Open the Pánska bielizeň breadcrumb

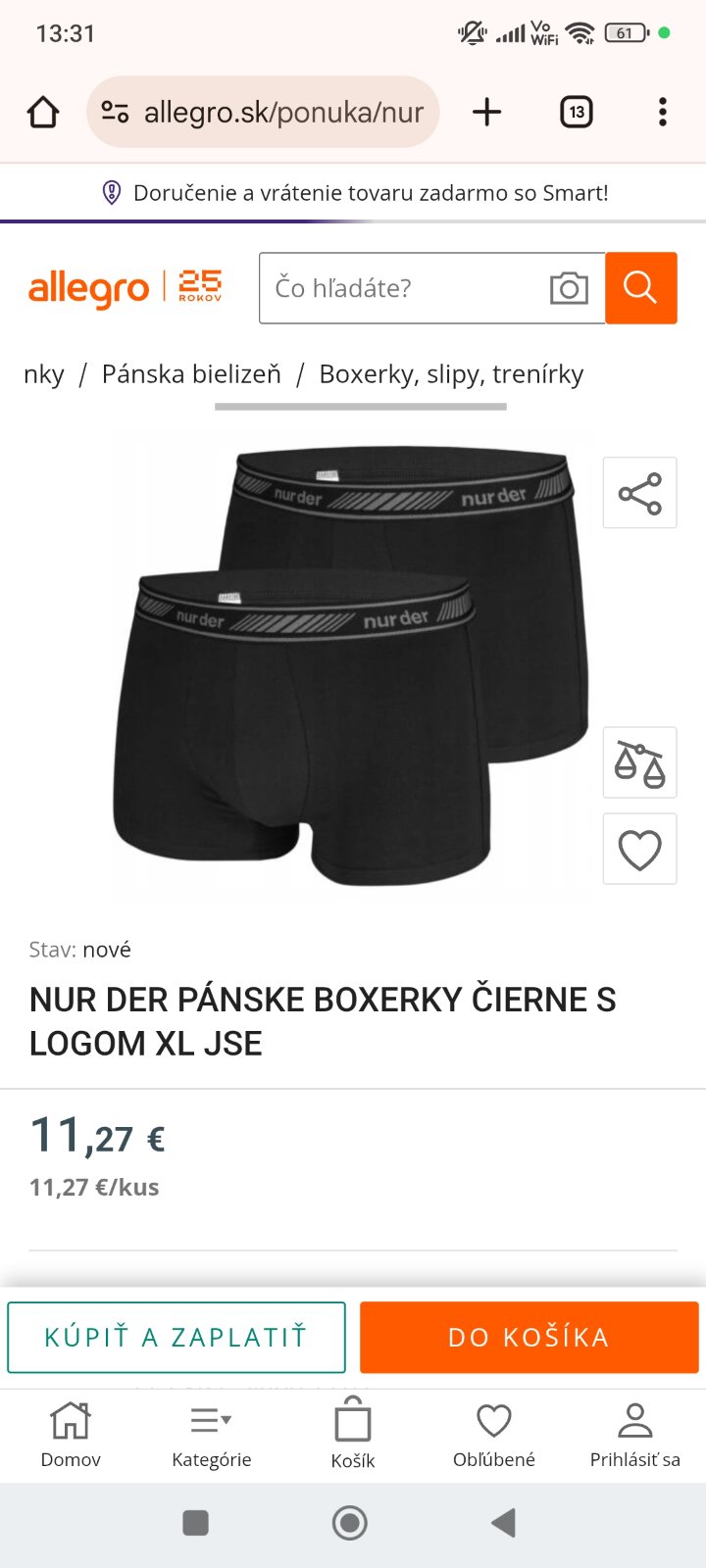coord(191,374)
